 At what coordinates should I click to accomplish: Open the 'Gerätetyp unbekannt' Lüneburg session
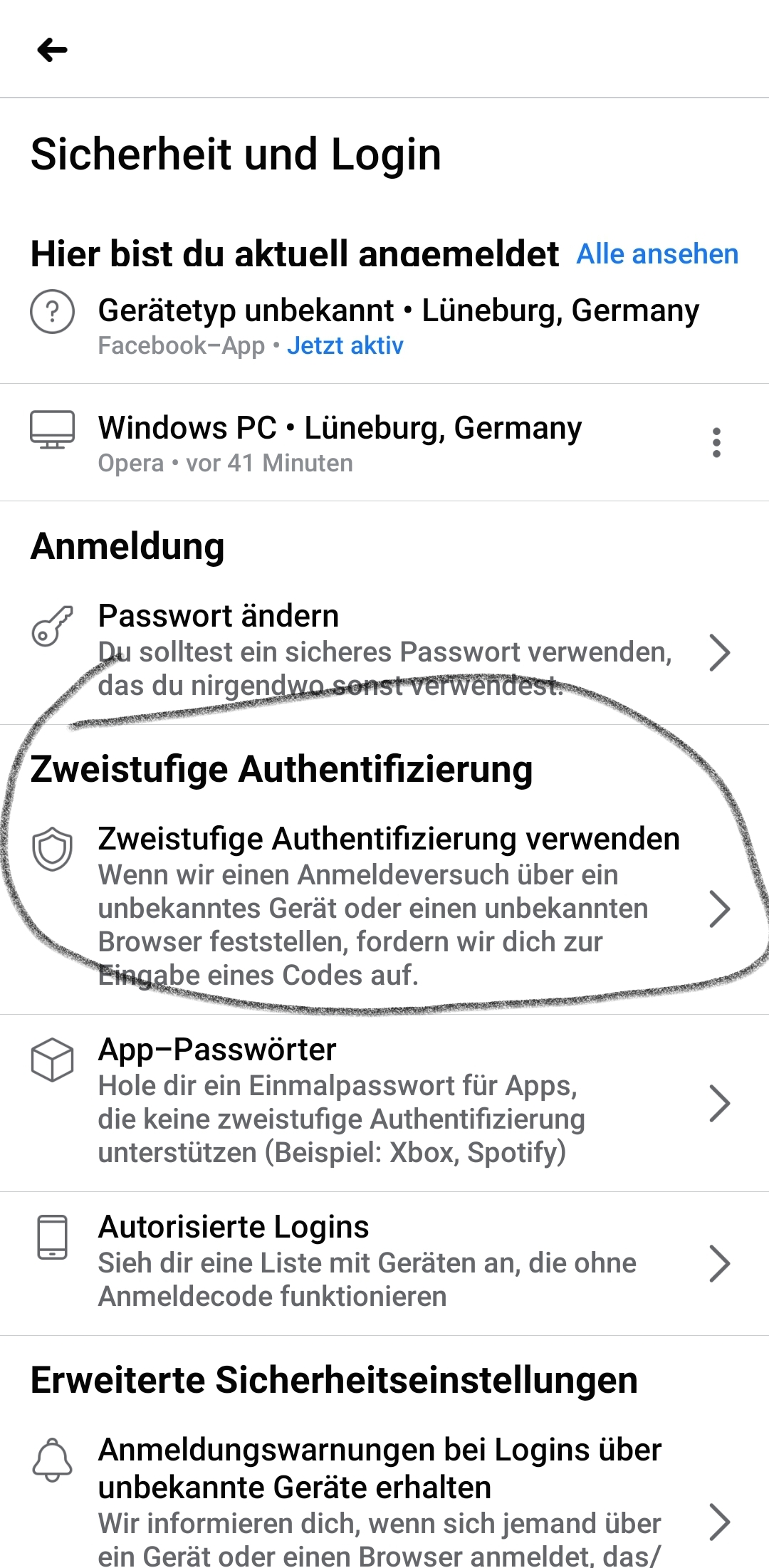384,326
